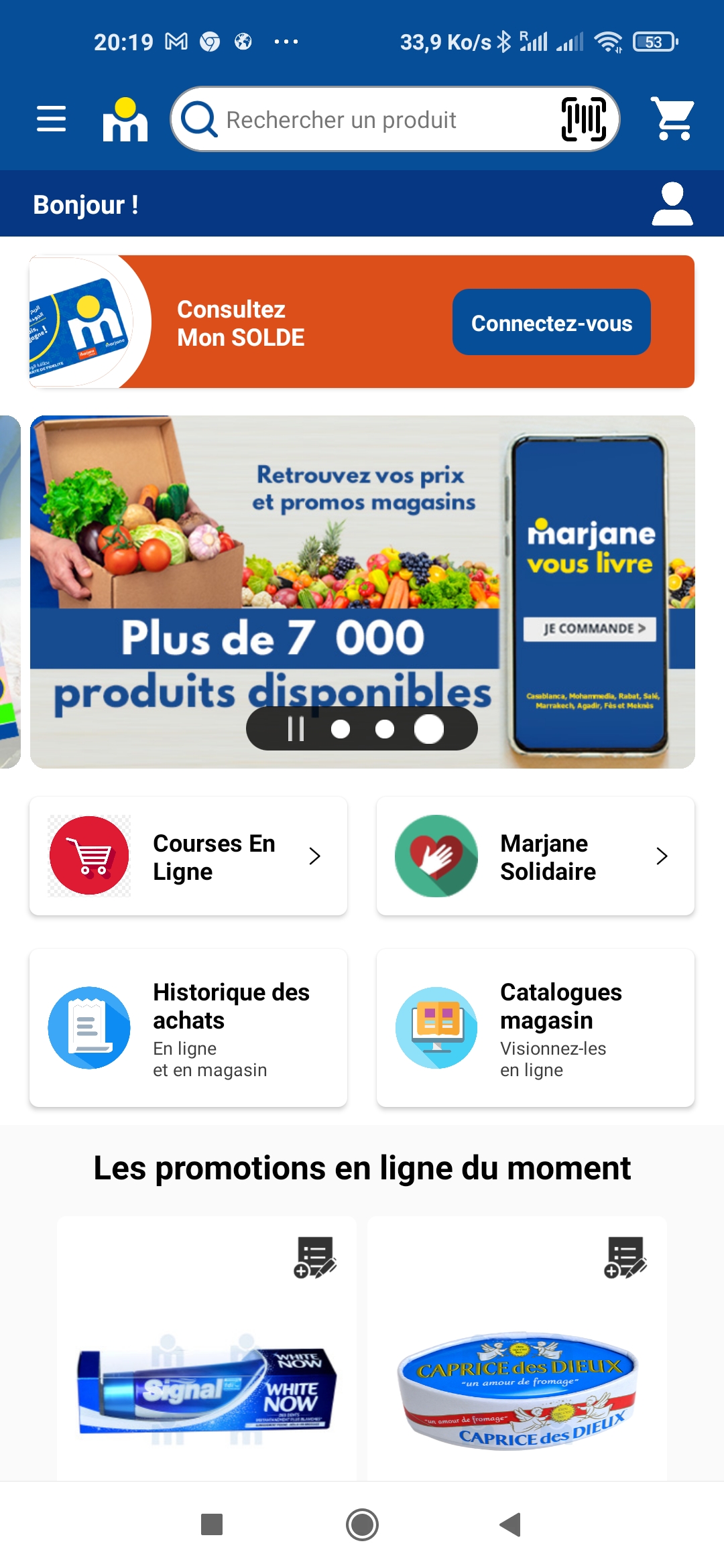Add Caprice des Dieux to shopping list
Screen dimensions: 724x1568
point(625,1258)
